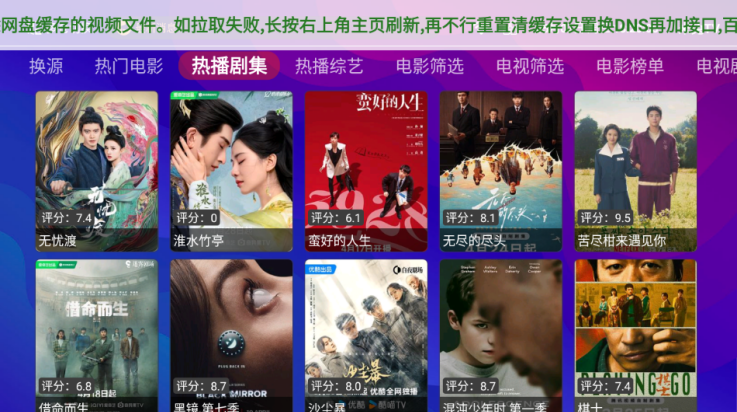Open 混沌少年时 第一季
This screenshot has width=737, height=412.
[x=501, y=336]
